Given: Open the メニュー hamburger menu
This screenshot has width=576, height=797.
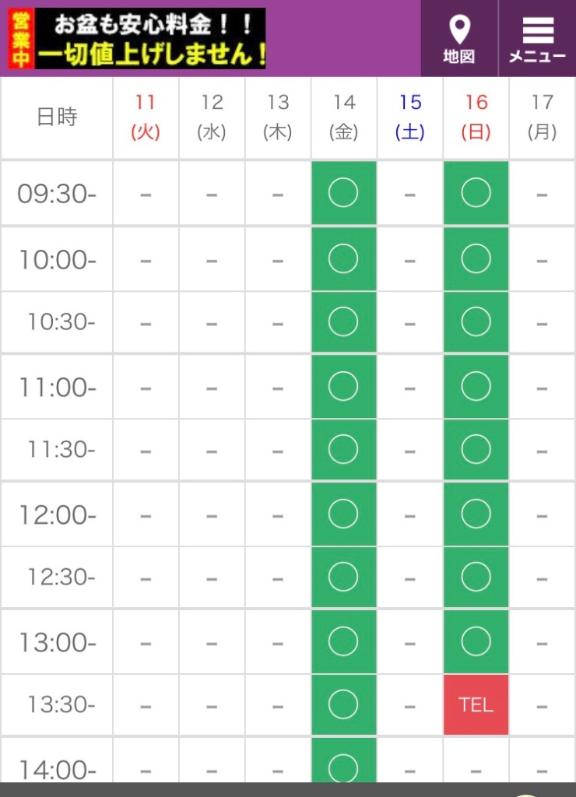Looking at the screenshot, I should click(537, 38).
